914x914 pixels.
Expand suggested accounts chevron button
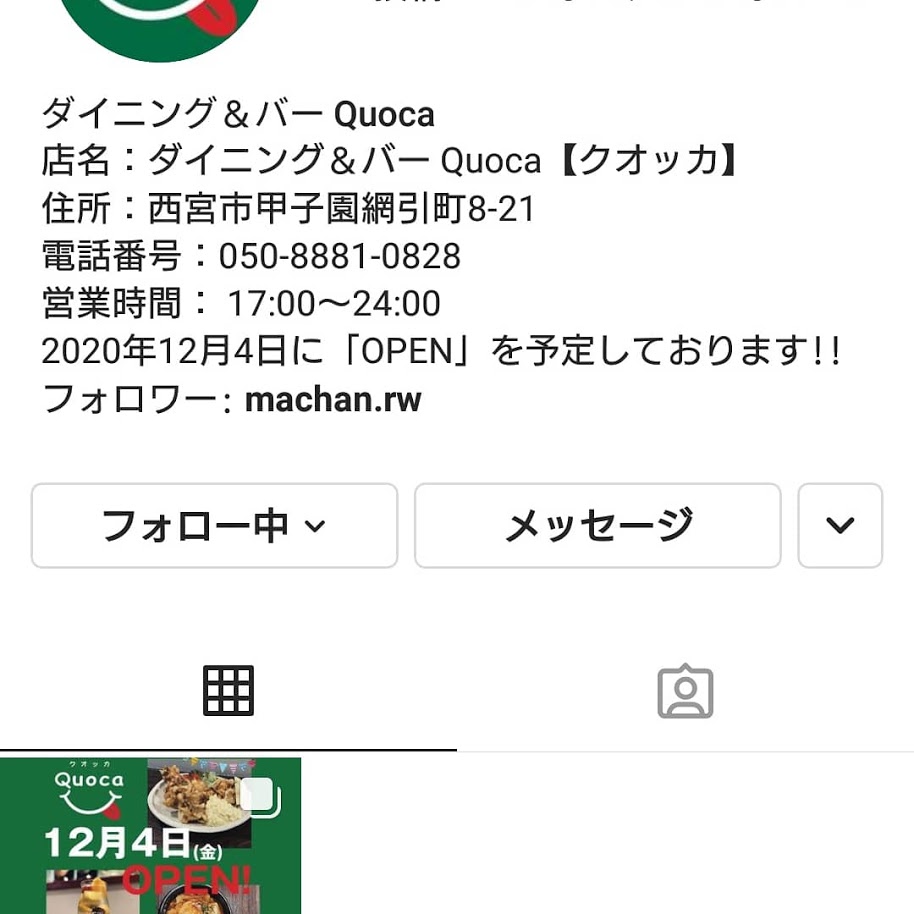tap(840, 526)
